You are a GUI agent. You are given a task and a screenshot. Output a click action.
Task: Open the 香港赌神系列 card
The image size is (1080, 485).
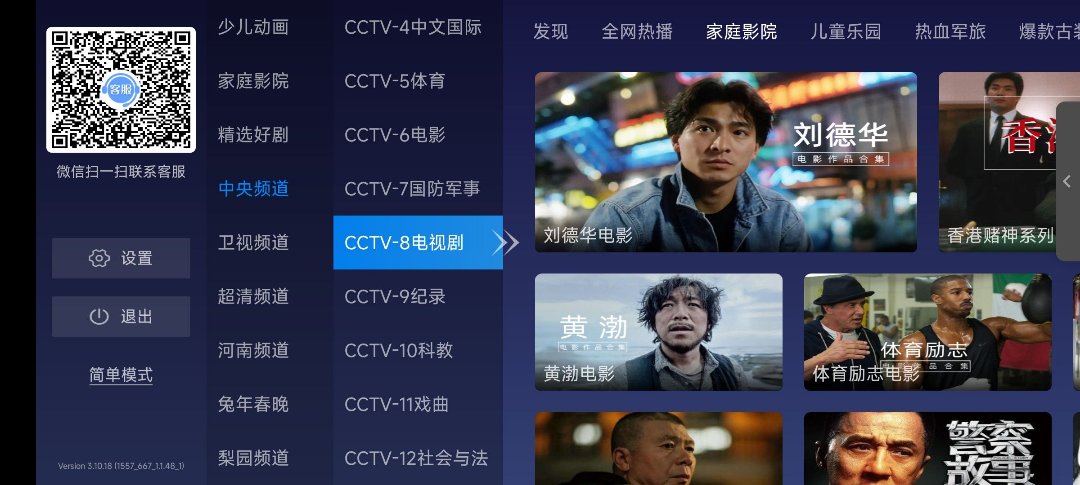[1000, 161]
